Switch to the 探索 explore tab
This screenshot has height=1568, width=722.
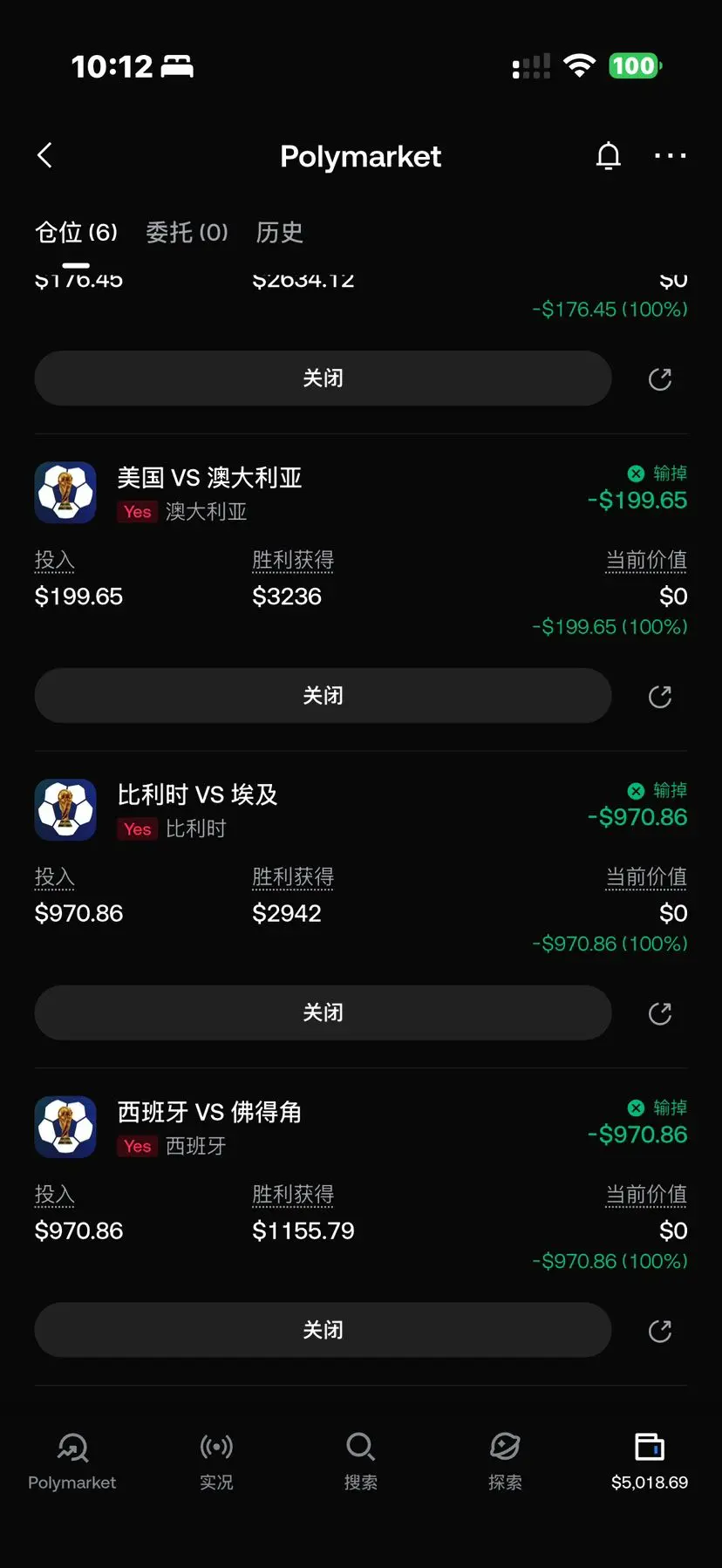[505, 1462]
